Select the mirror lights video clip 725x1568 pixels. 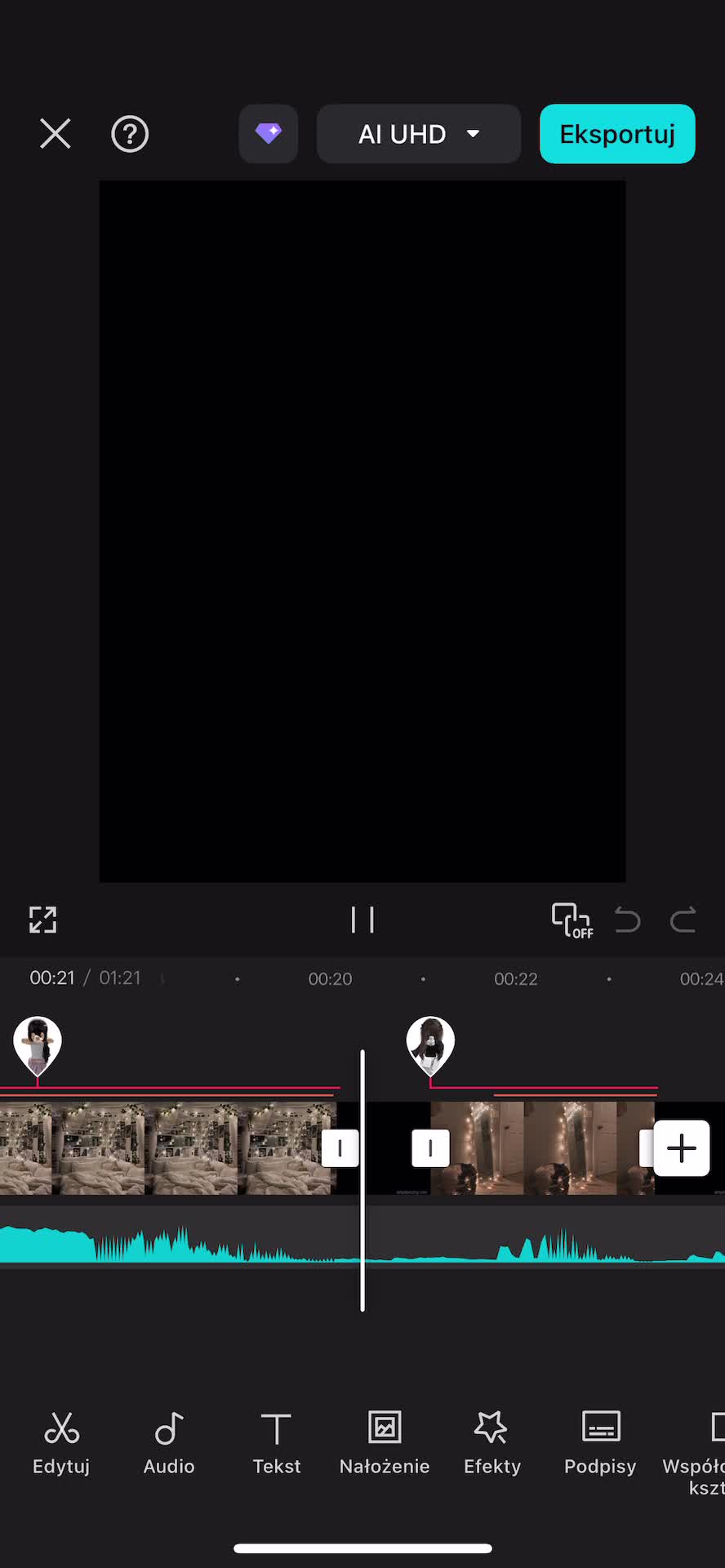click(x=539, y=1148)
